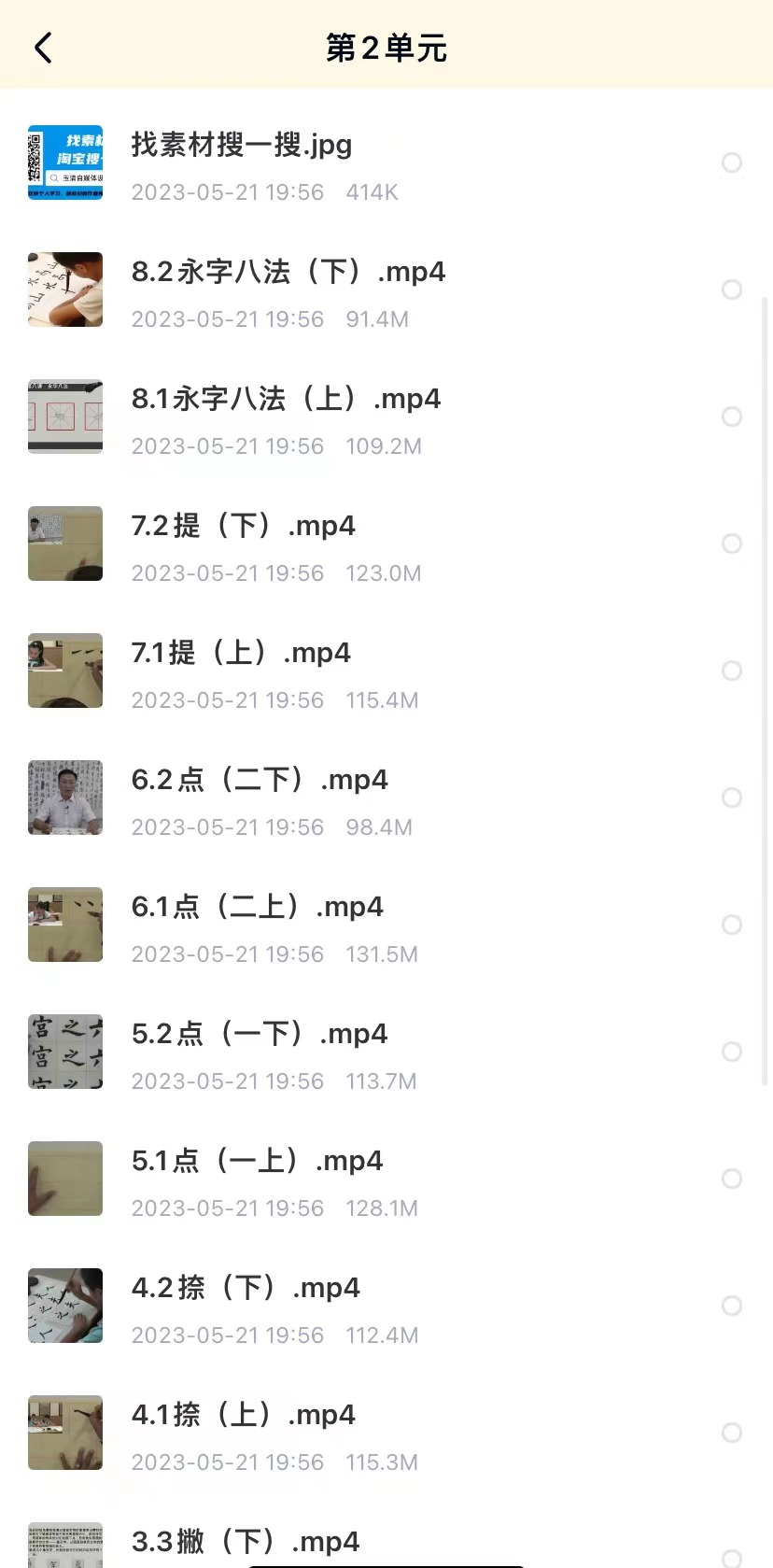This screenshot has width=773, height=1568.
Task: Go back from 第2单元 folder
Action: point(43,48)
